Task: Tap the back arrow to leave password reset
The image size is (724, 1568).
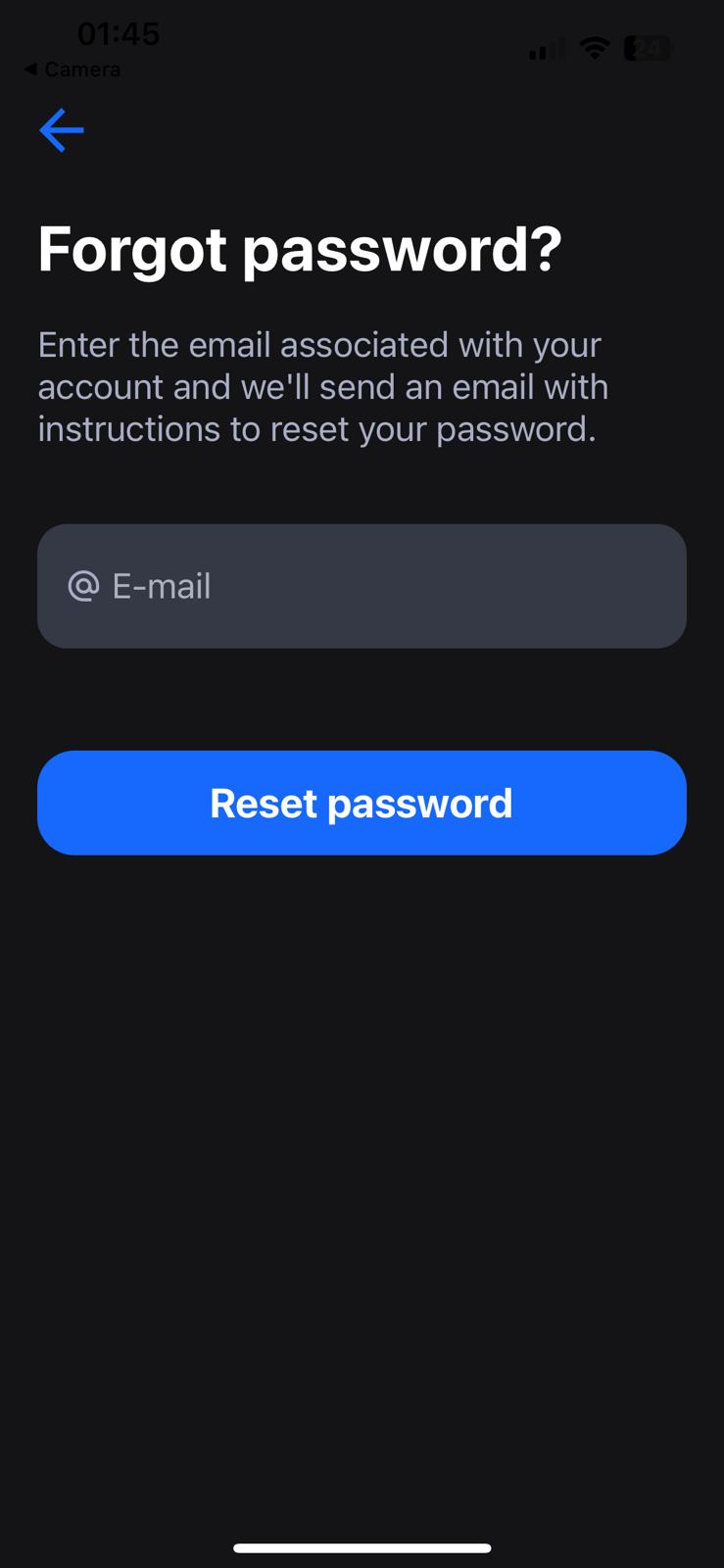Action: [61, 129]
